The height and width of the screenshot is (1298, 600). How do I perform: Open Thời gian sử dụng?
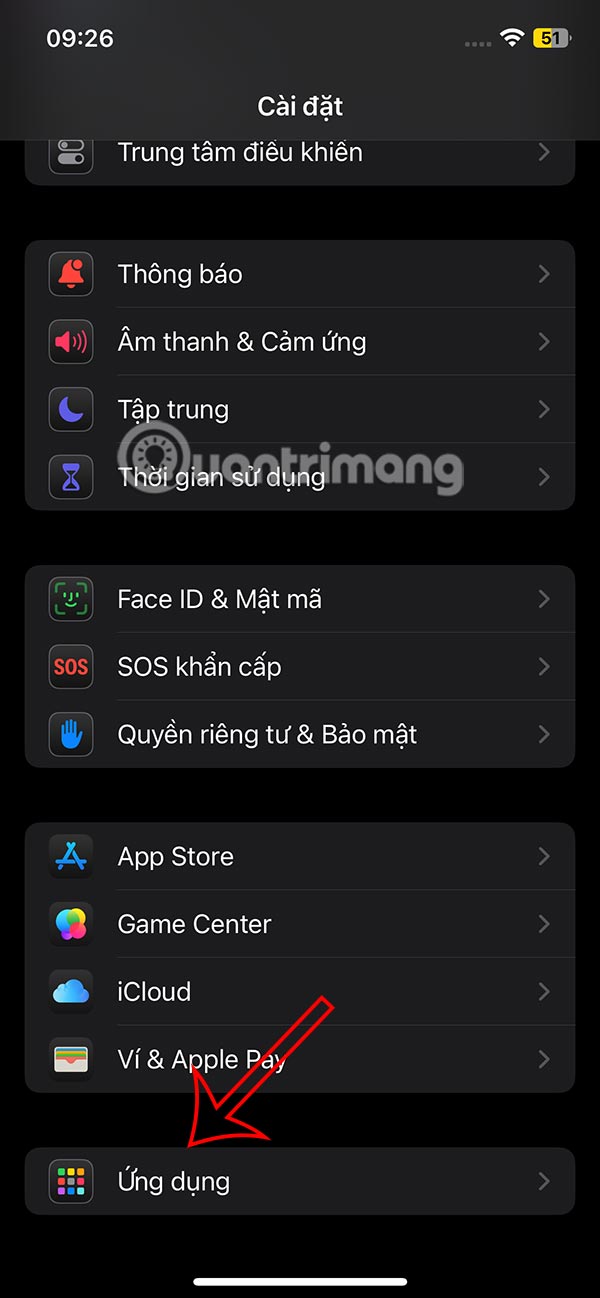pyautogui.click(x=300, y=477)
